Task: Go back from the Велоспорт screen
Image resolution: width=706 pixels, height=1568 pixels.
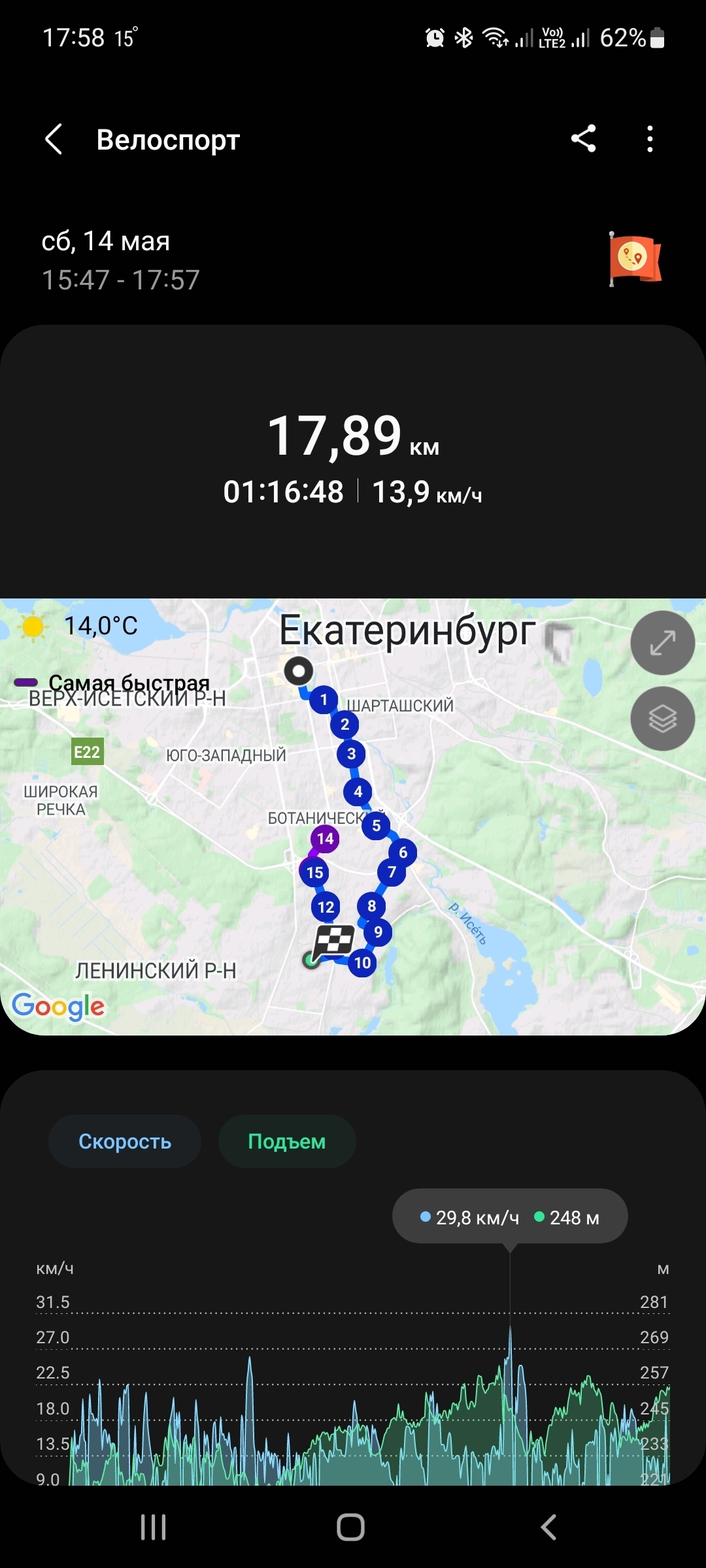Action: point(54,139)
